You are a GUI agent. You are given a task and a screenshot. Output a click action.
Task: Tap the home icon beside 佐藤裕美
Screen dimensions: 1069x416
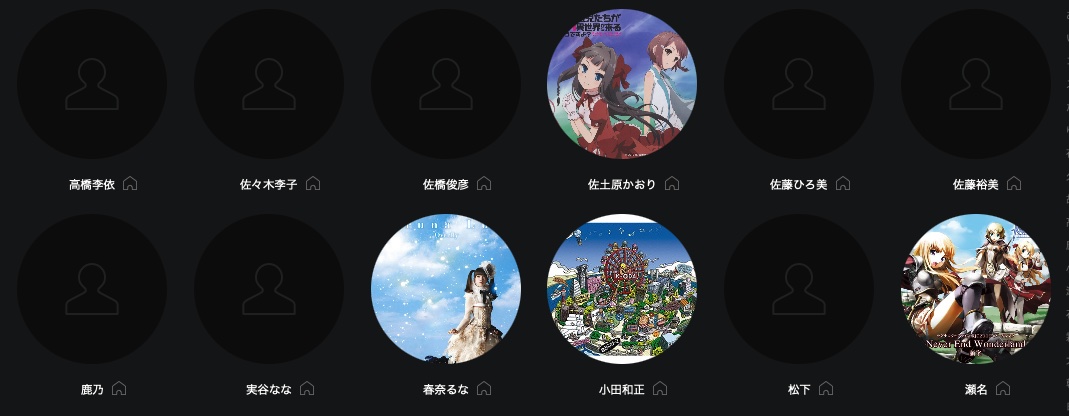point(1014,184)
